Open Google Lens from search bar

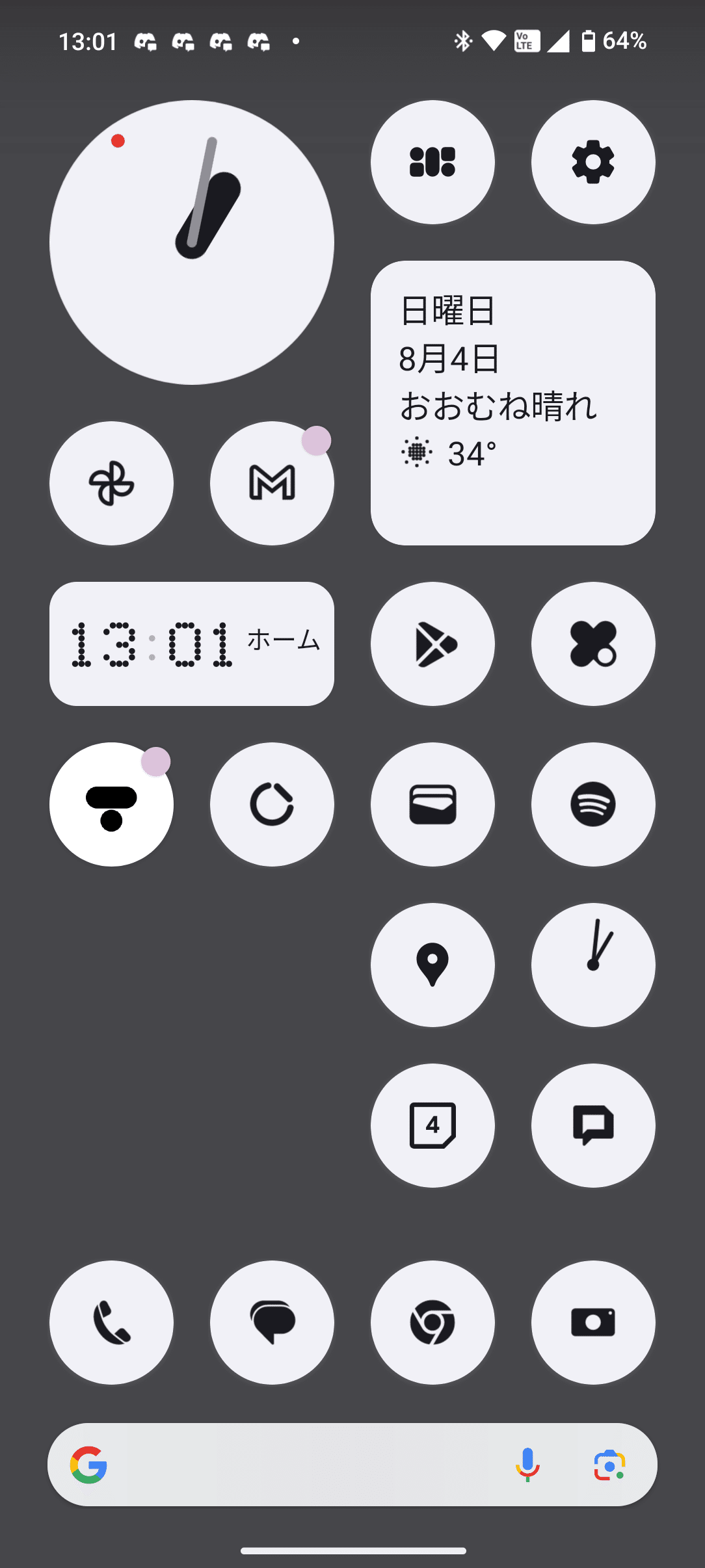pyautogui.click(x=609, y=1465)
